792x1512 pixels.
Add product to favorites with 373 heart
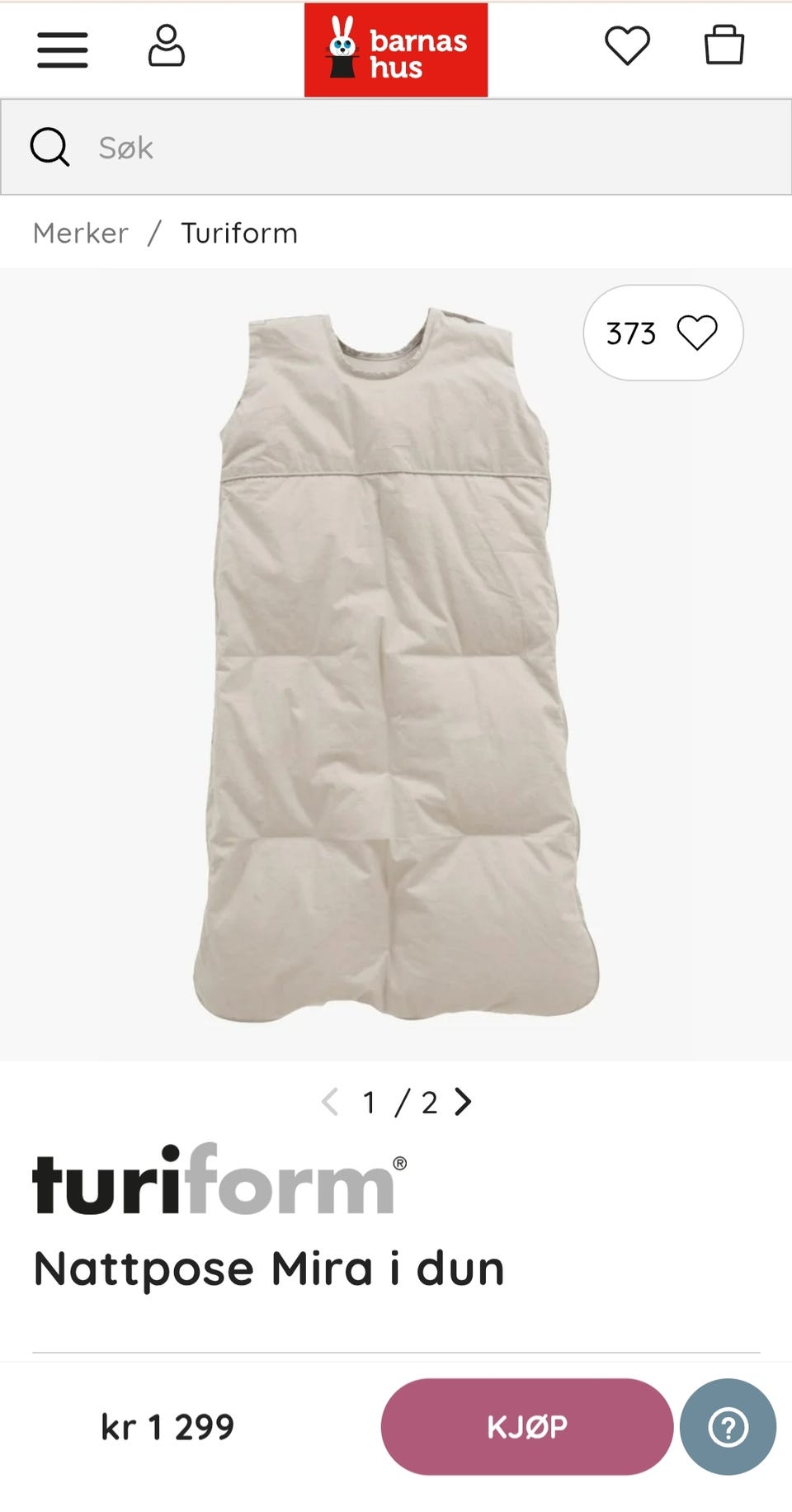point(663,333)
